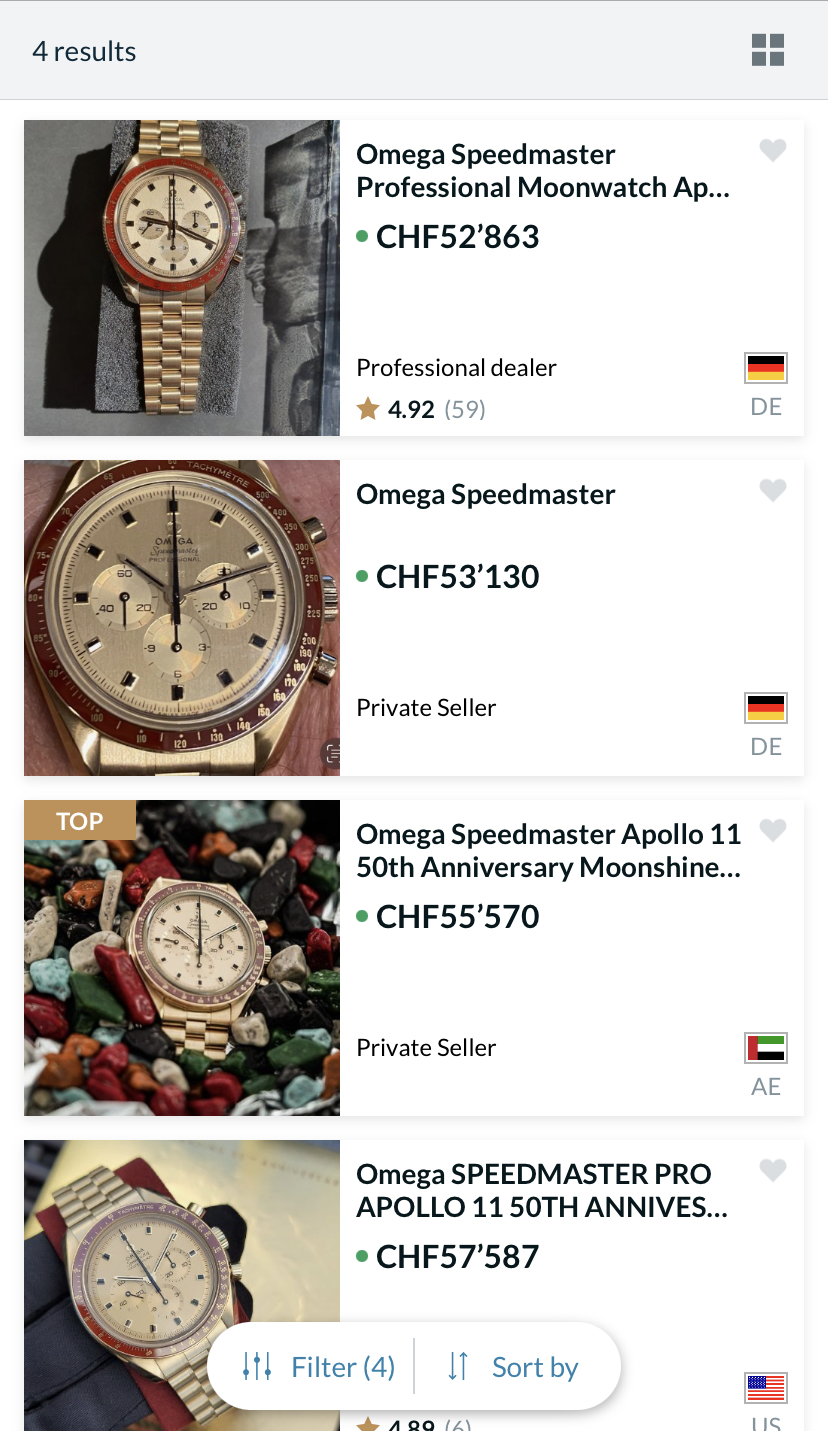The height and width of the screenshot is (1431, 828).
Task: View the CHF55'570 Apollo 11 Moonshine listing
Action: click(x=548, y=851)
